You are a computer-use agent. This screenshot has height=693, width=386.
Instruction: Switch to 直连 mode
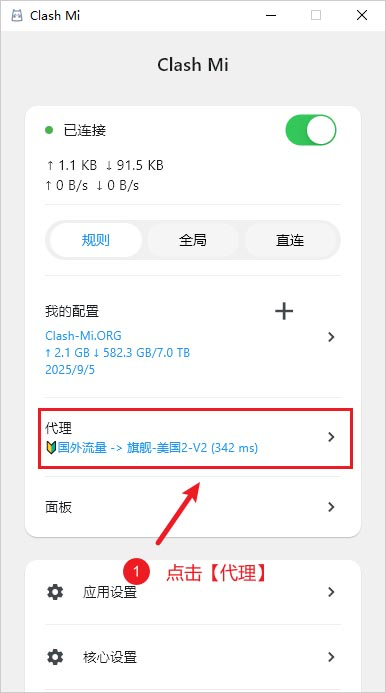290,240
